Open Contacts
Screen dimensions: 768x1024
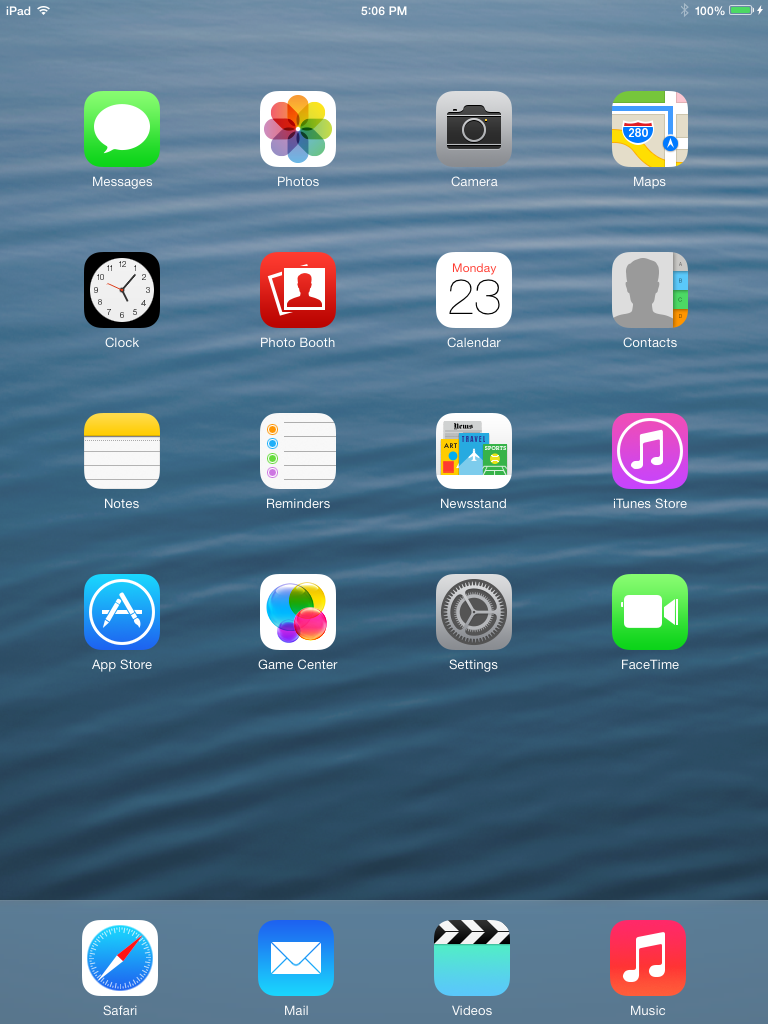coord(650,290)
